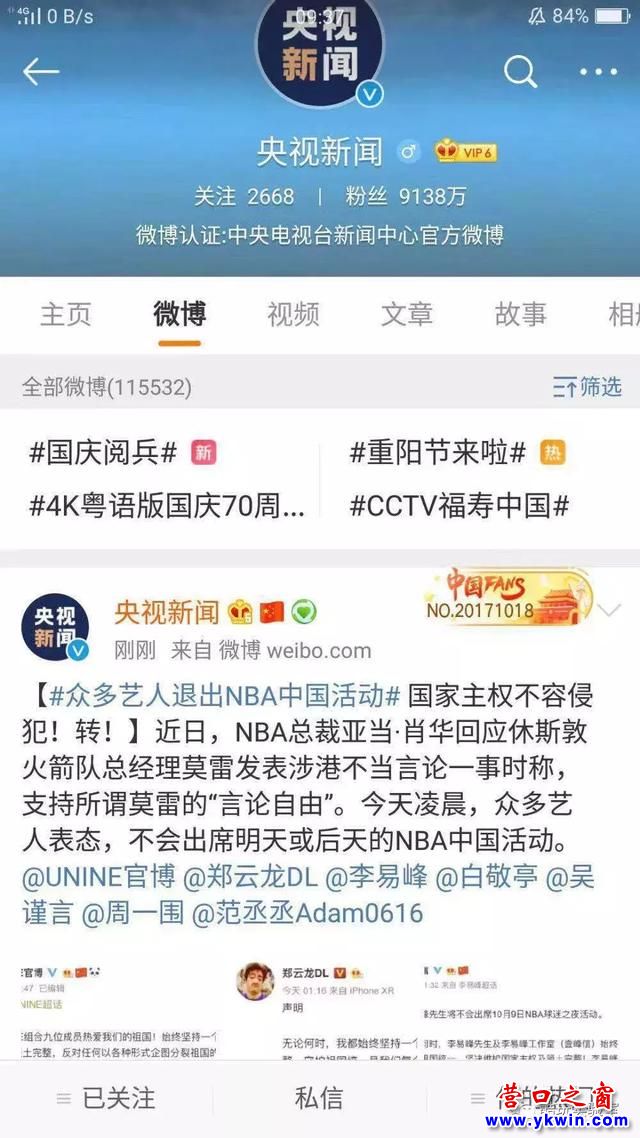The height and width of the screenshot is (1138, 640).
Task: Expand the chevron menu on the post
Action: 609,609
